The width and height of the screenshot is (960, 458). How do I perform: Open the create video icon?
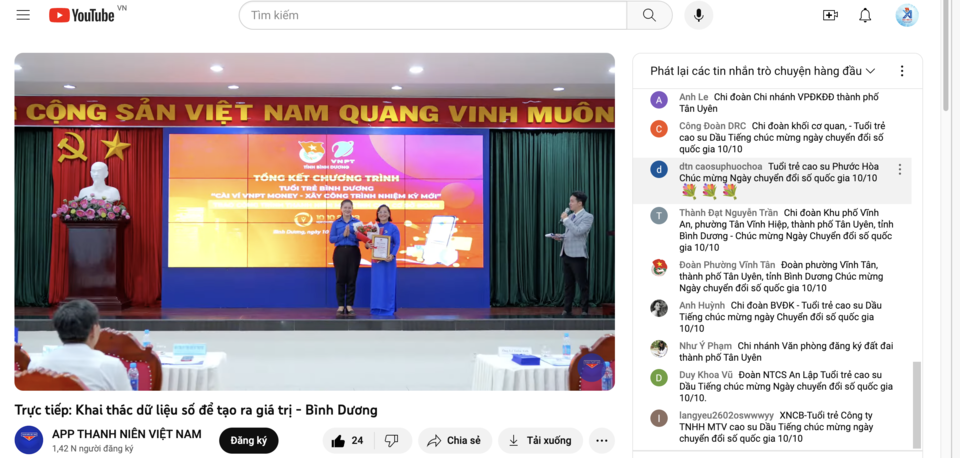click(830, 15)
